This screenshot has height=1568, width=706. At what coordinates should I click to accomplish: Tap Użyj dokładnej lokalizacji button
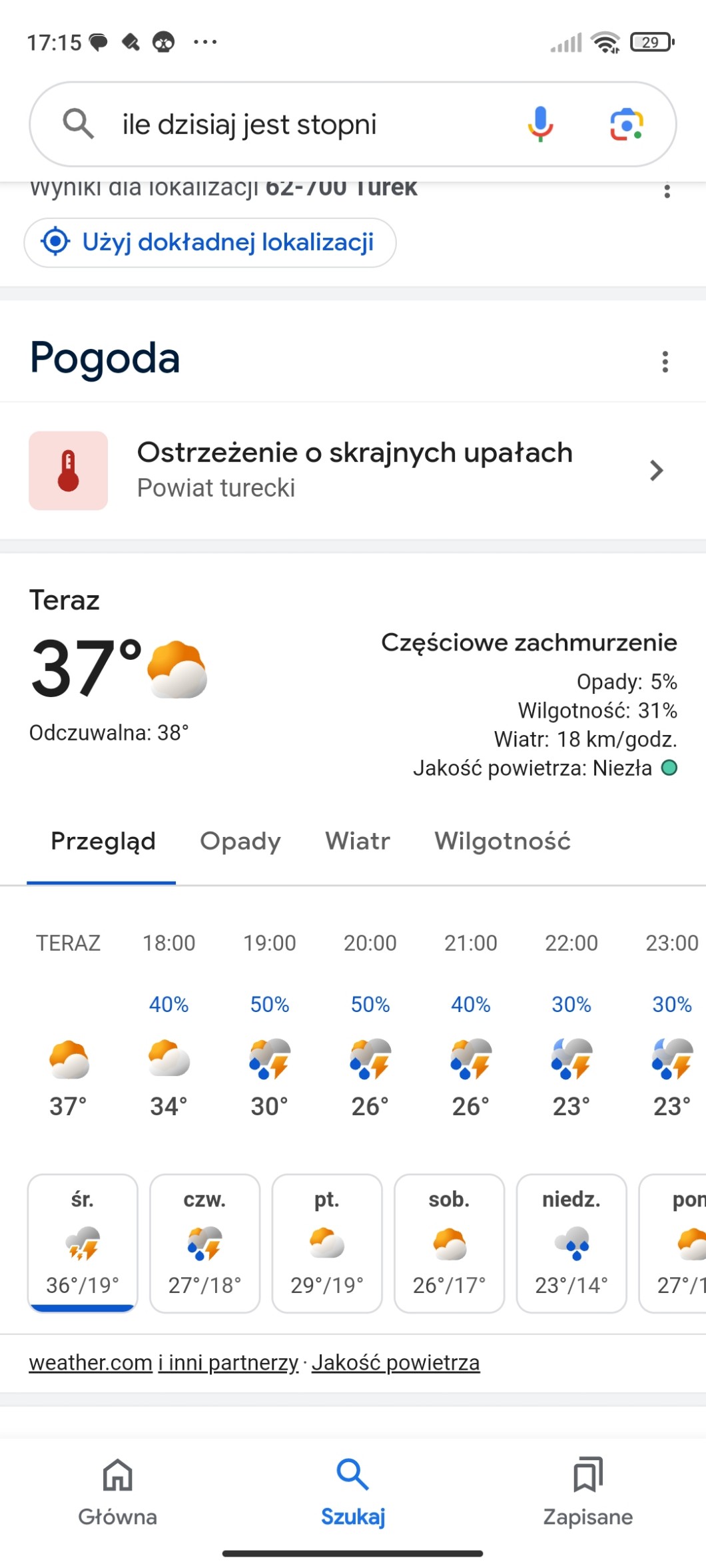(210, 242)
